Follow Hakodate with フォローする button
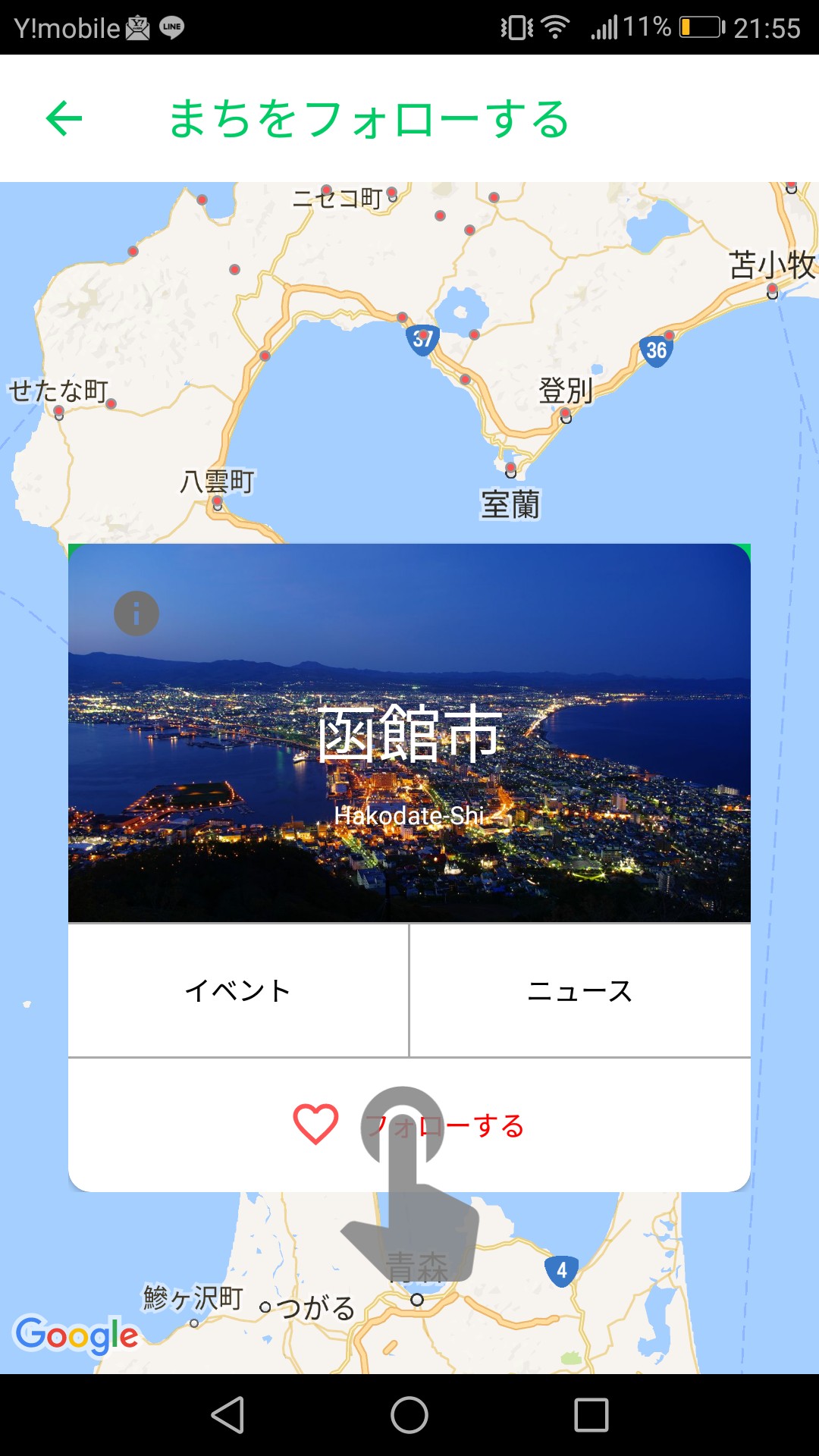The image size is (819, 1456). (x=409, y=1125)
